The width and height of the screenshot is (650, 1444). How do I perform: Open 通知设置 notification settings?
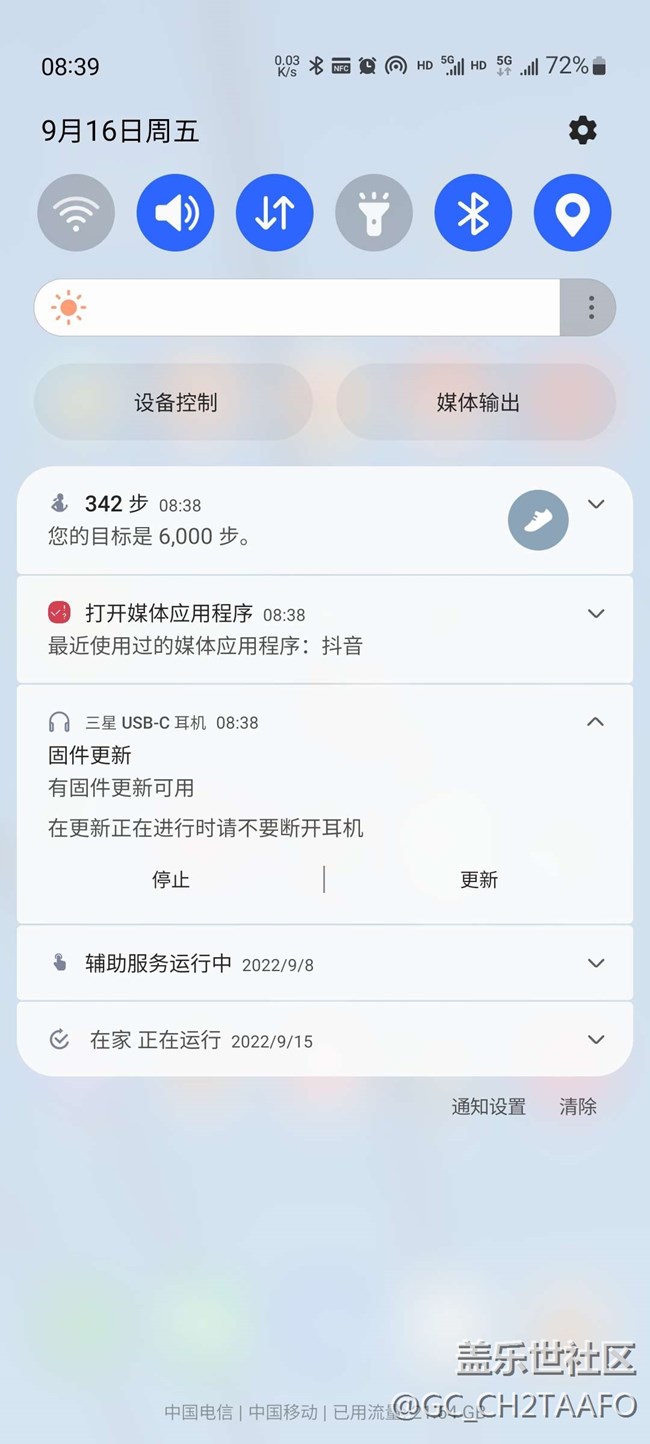pos(488,1106)
